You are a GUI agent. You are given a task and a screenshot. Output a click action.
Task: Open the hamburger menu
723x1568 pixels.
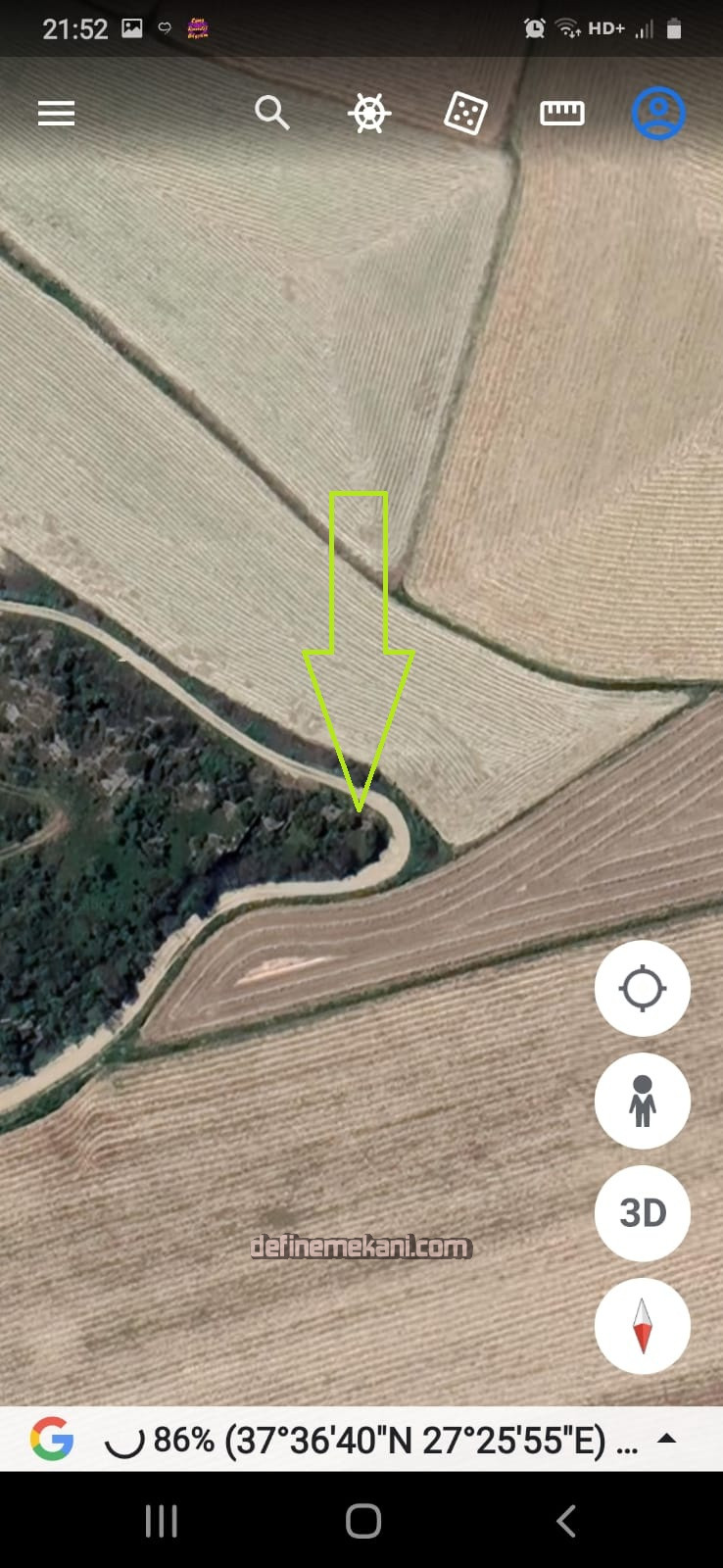[x=56, y=114]
